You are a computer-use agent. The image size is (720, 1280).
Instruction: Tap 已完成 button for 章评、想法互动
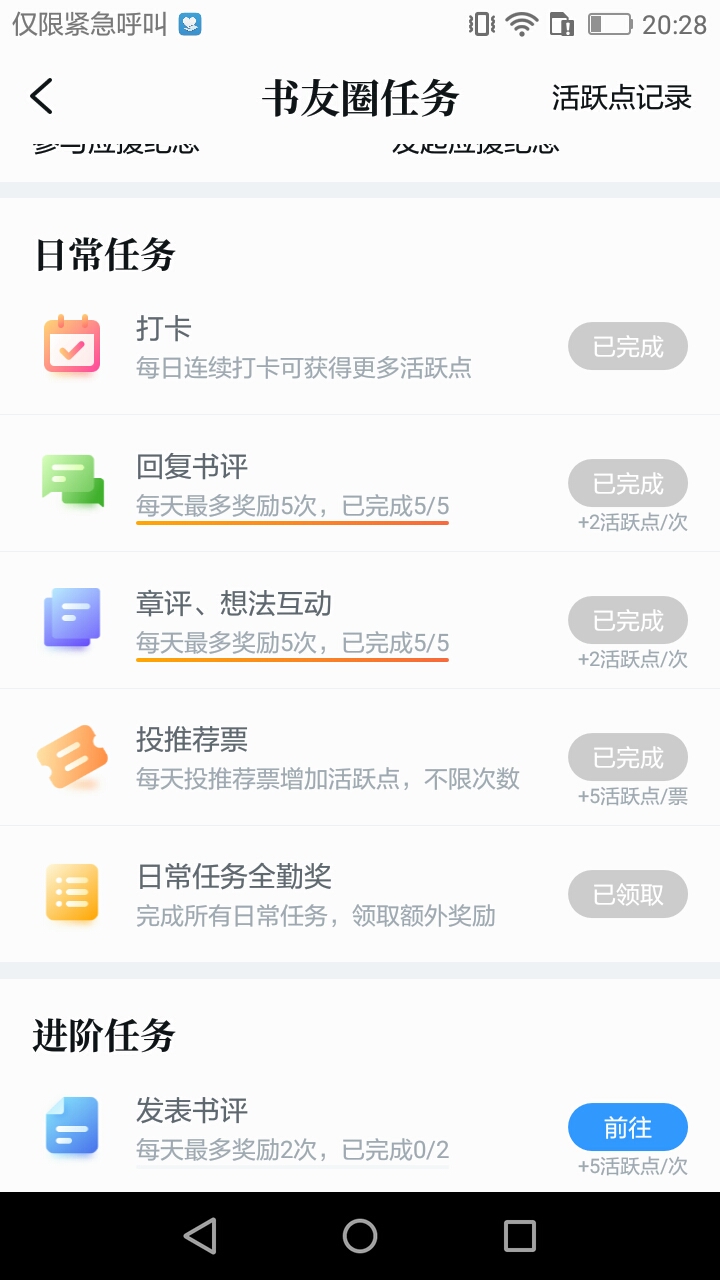627,621
